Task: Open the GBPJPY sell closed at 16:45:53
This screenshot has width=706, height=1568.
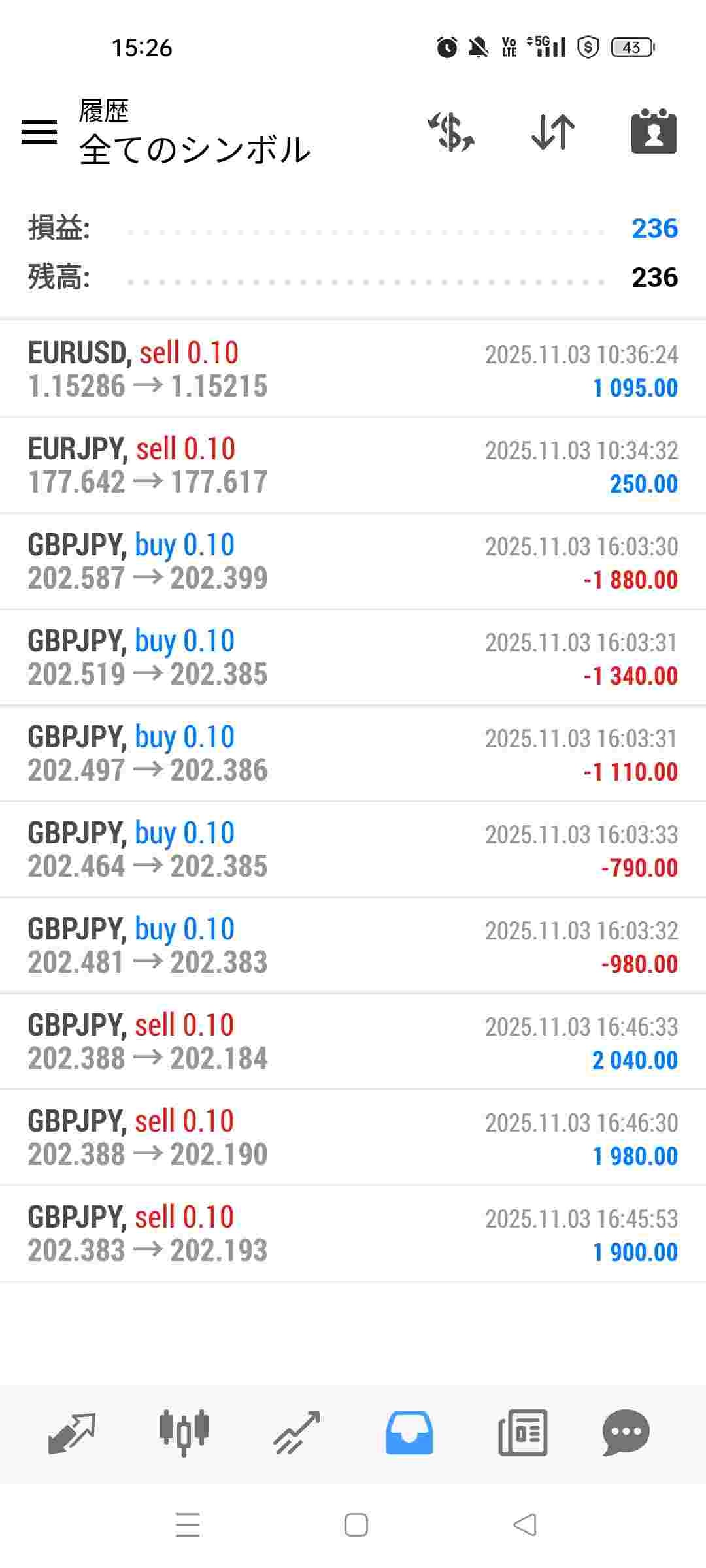Action: (x=353, y=1234)
